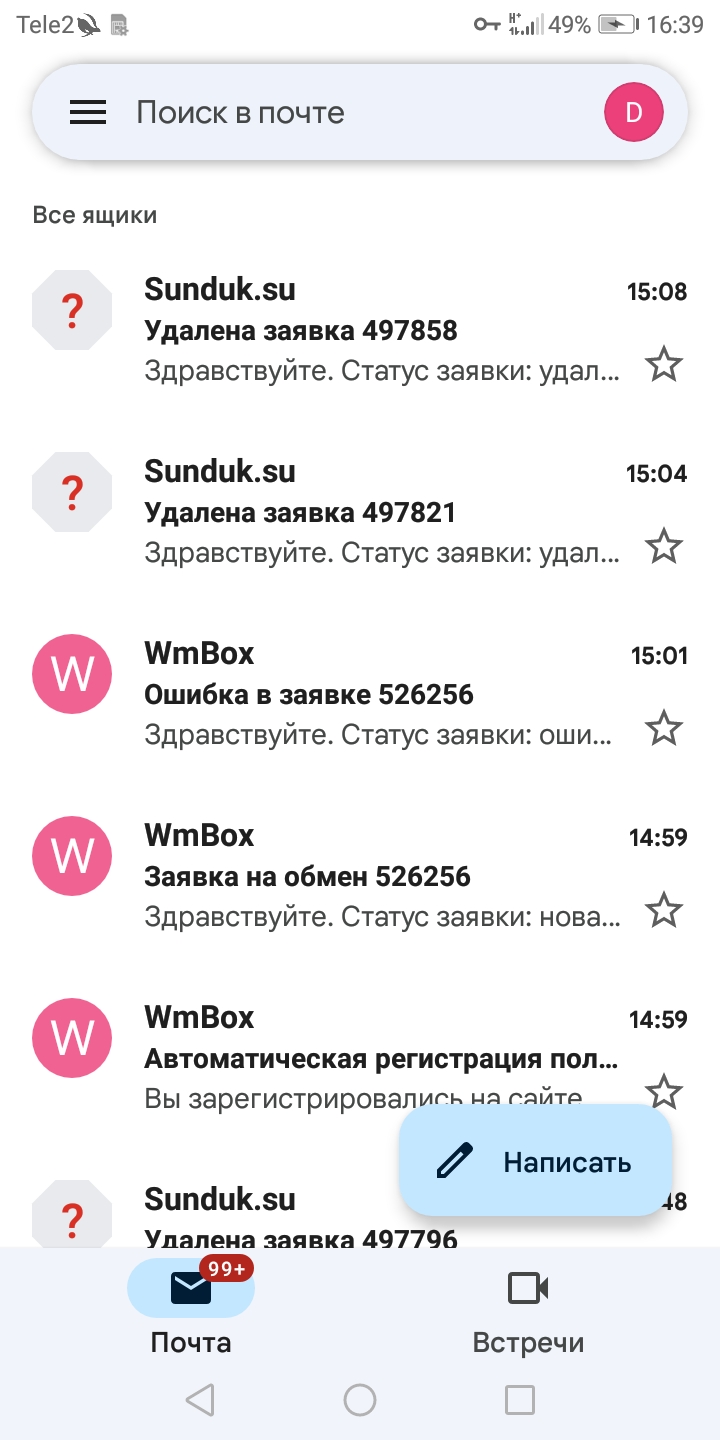Open email Автоматическая регистрация from WmBox
Image resolution: width=720 pixels, height=1440 pixels.
coord(380,1058)
